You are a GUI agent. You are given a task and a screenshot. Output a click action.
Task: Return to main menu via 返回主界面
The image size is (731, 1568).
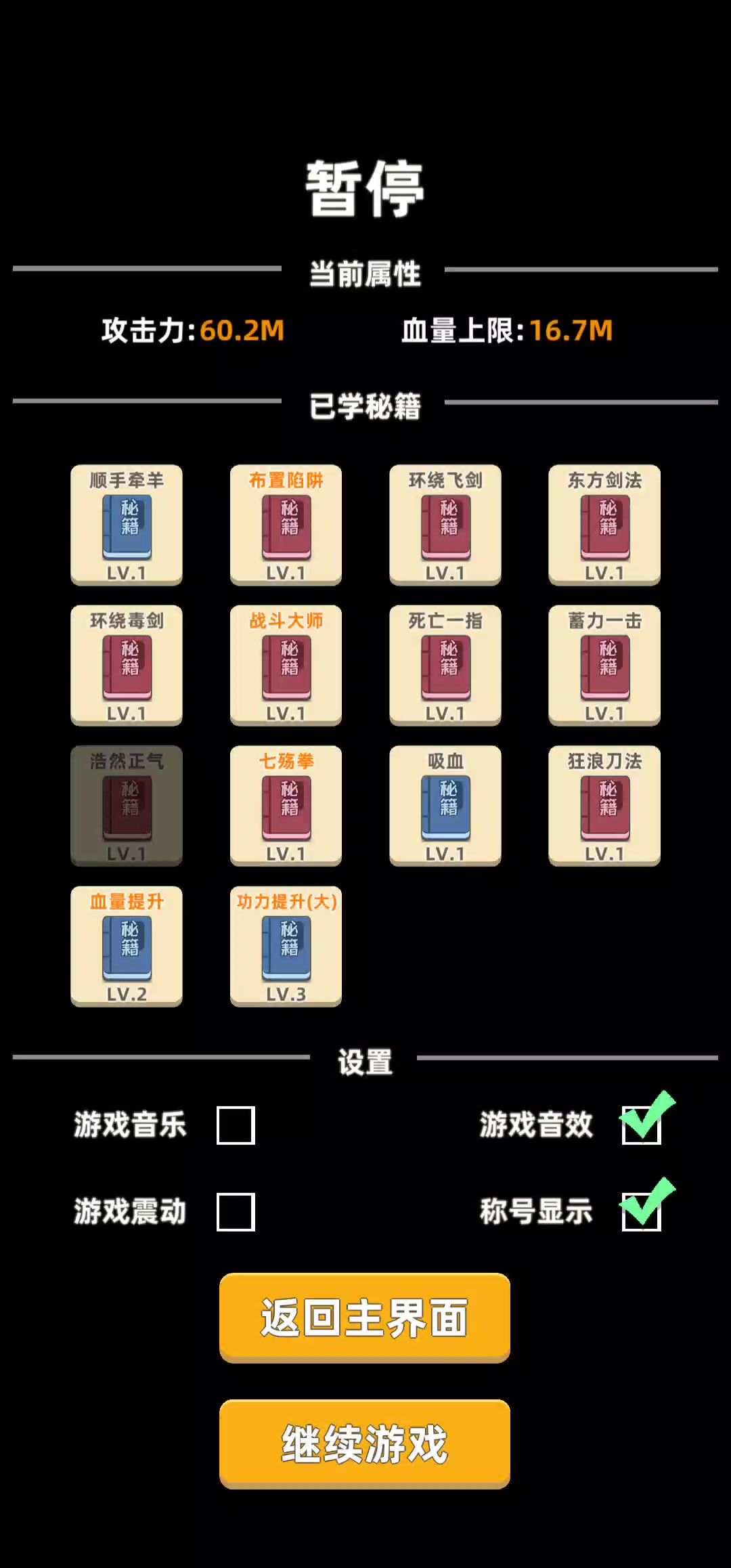[x=364, y=1317]
